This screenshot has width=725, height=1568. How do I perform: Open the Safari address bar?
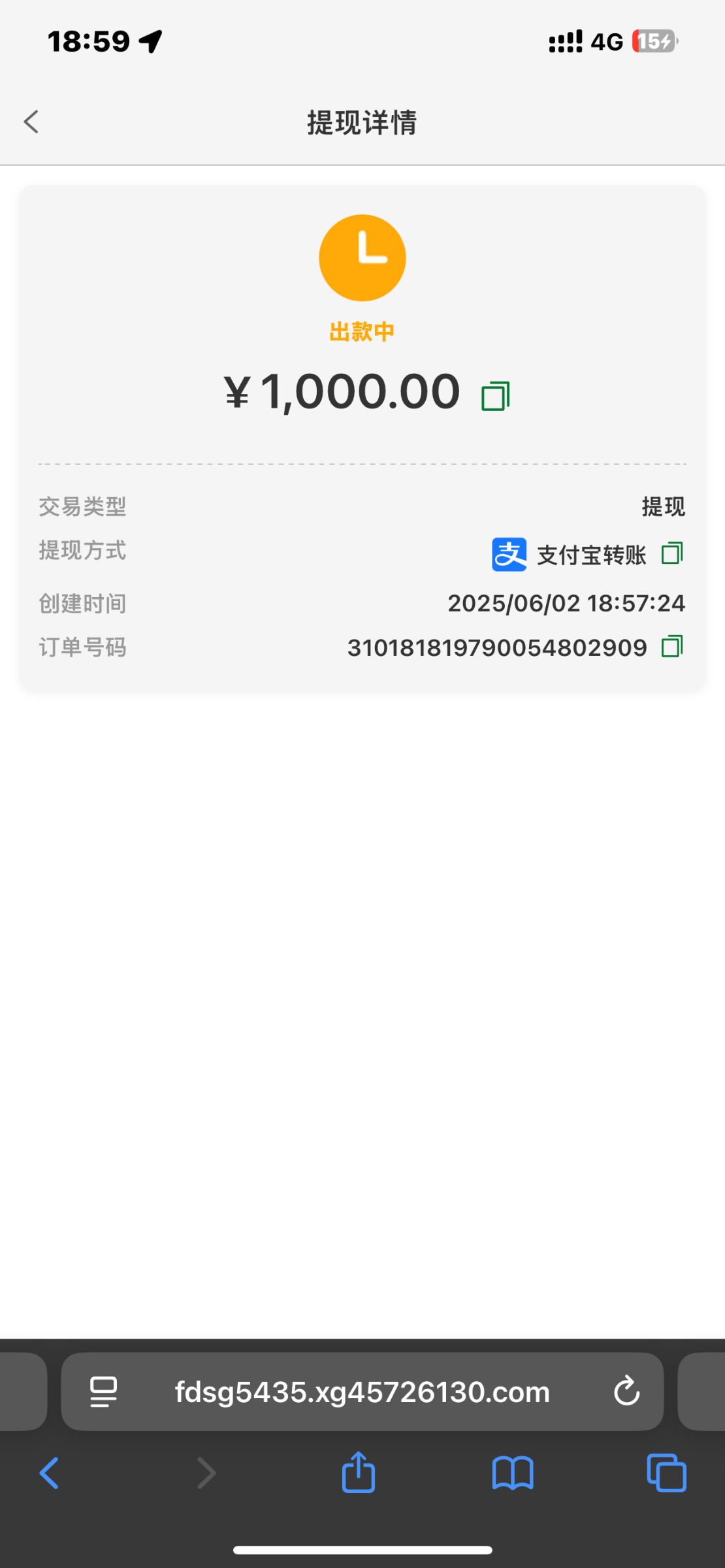tap(362, 1392)
